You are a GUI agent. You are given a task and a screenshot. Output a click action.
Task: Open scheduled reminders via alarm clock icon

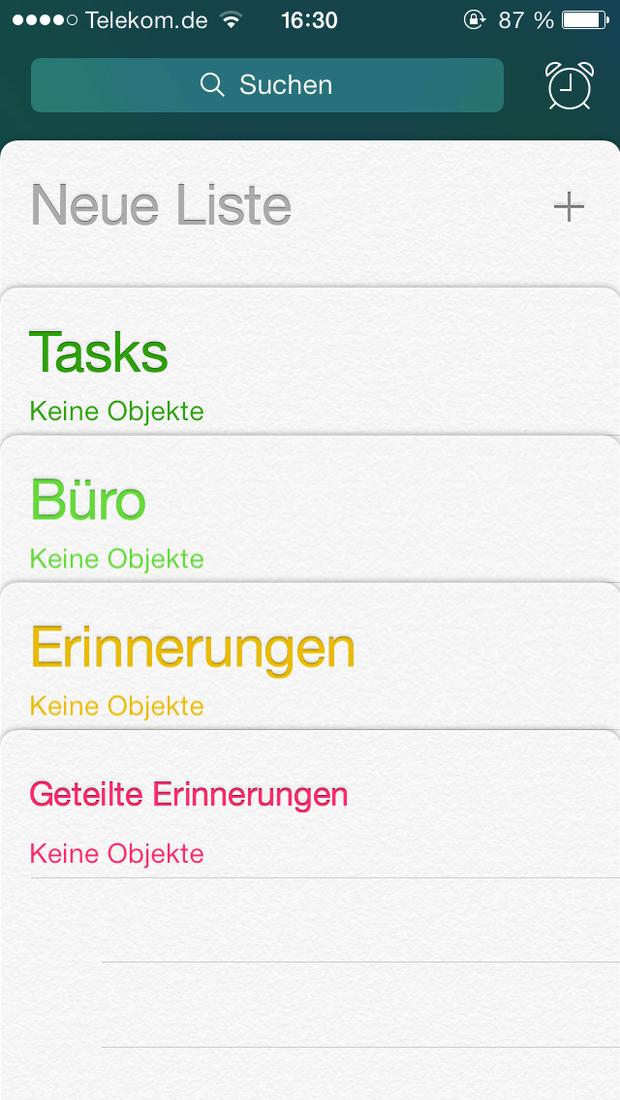(x=570, y=86)
